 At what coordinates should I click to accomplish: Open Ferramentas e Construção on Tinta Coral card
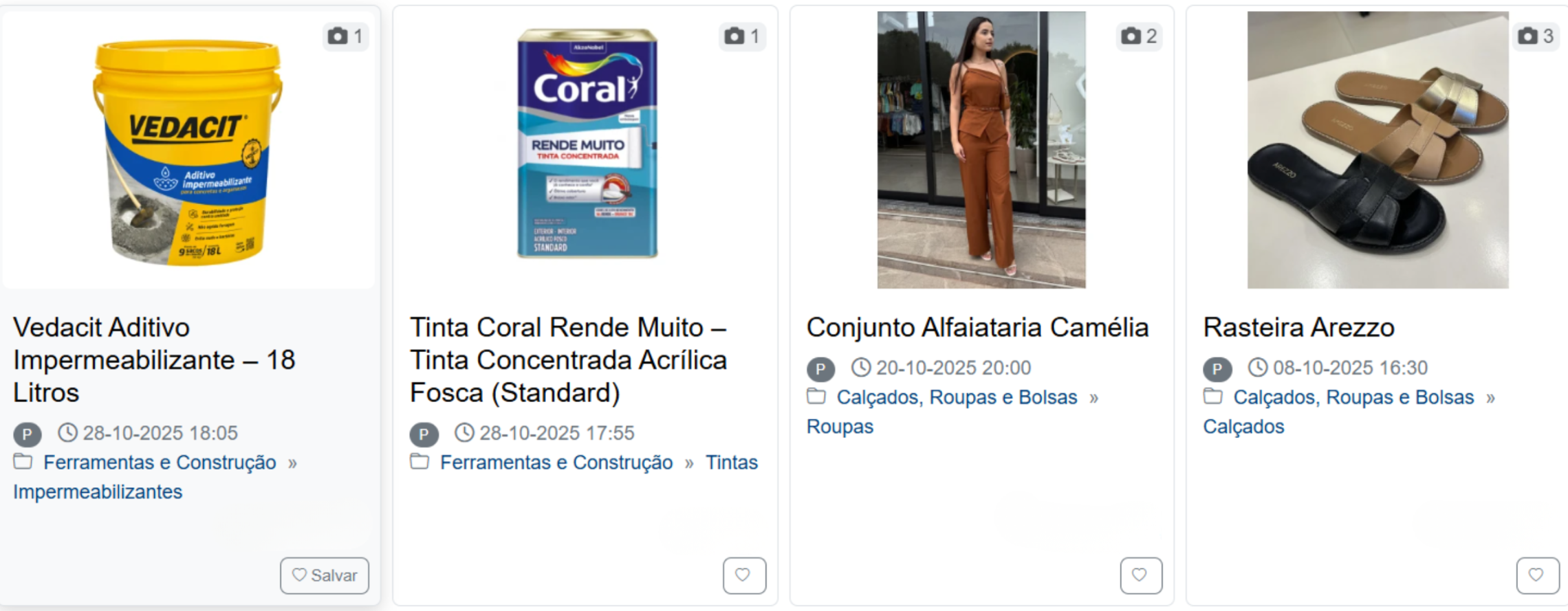point(556,463)
